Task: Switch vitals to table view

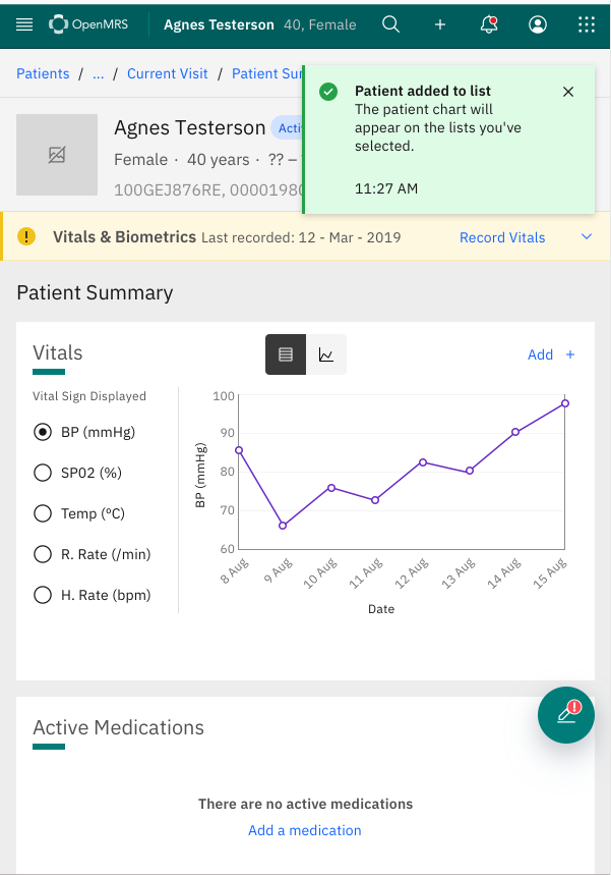Action: [285, 355]
